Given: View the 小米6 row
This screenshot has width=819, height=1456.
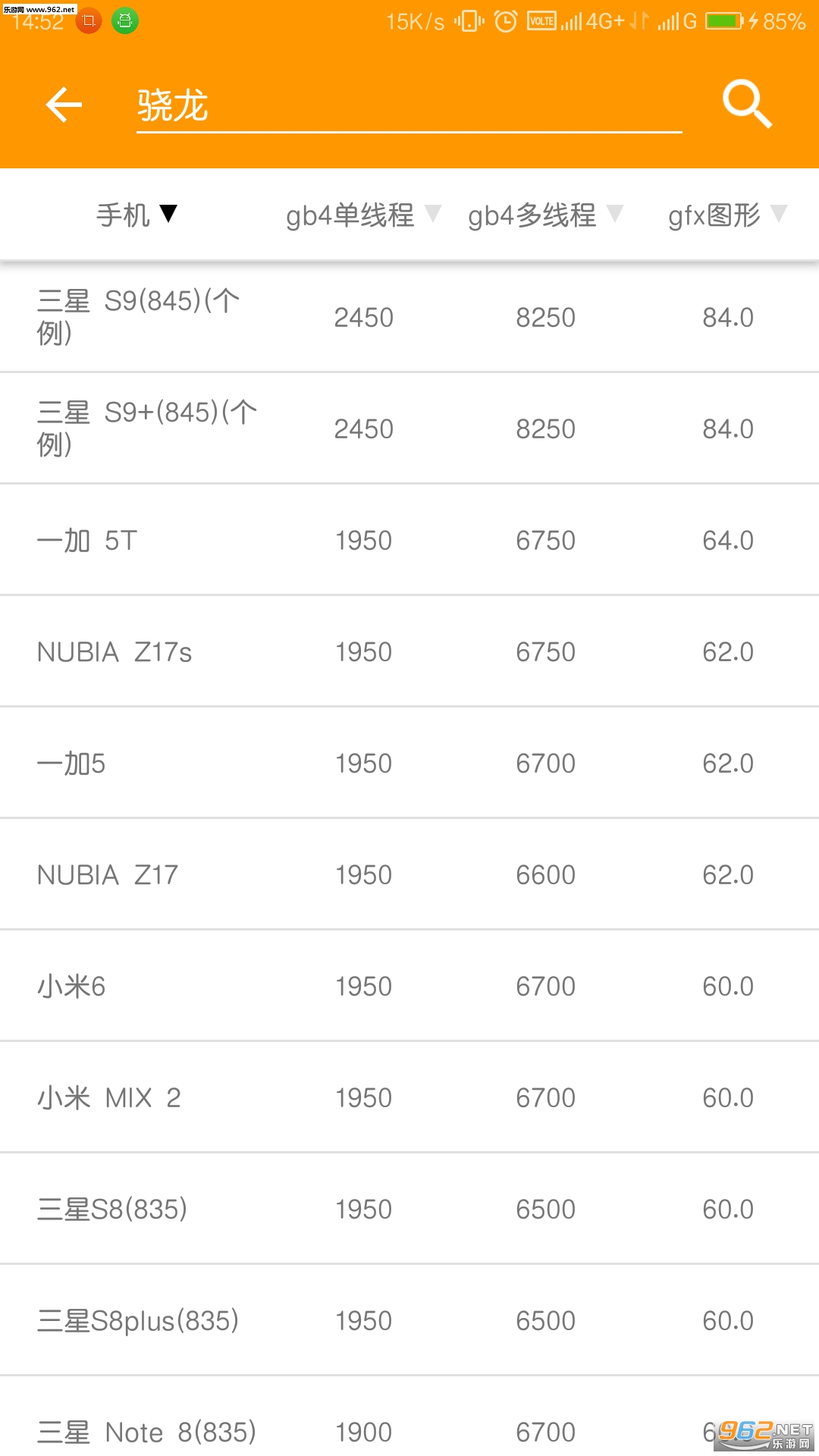Looking at the screenshot, I should [409, 986].
